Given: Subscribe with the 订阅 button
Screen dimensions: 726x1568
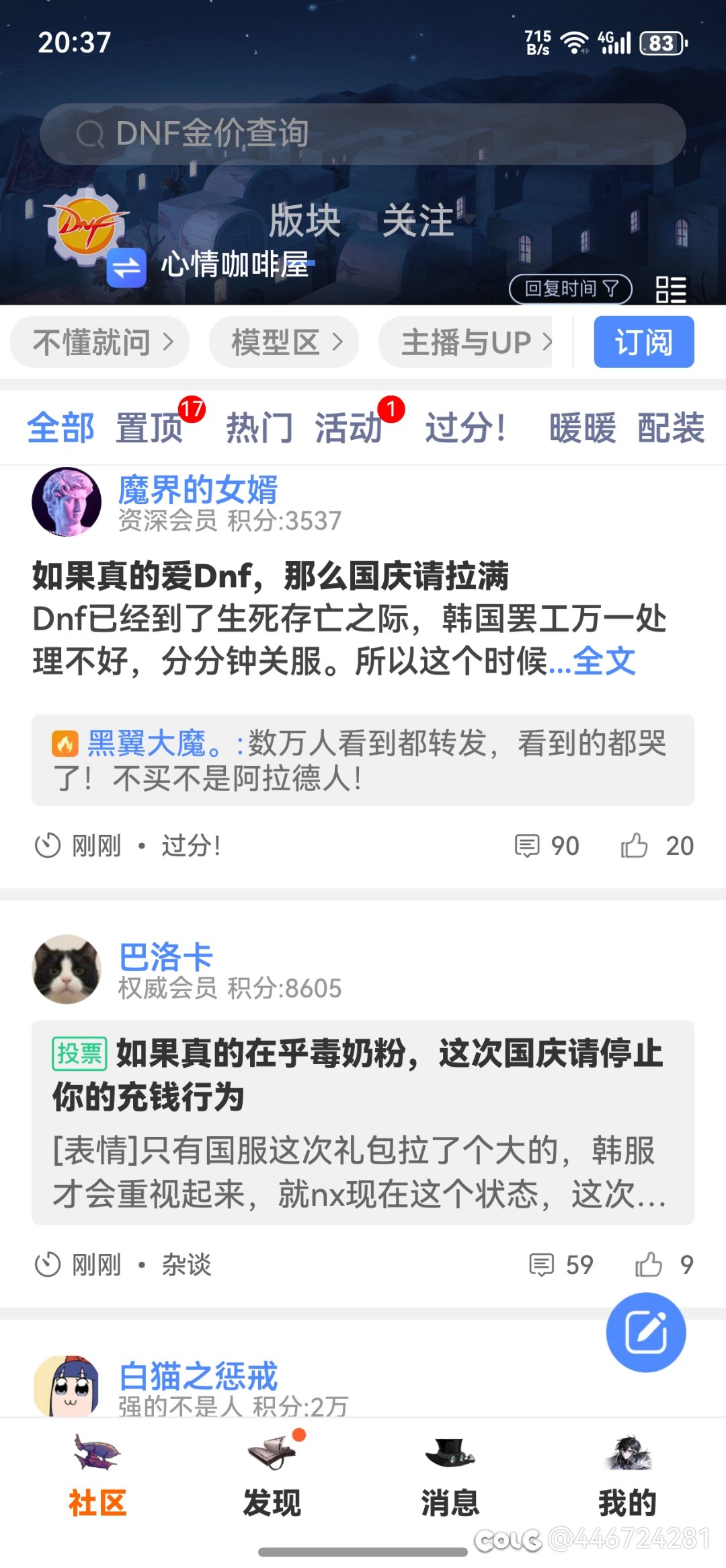Looking at the screenshot, I should (643, 342).
